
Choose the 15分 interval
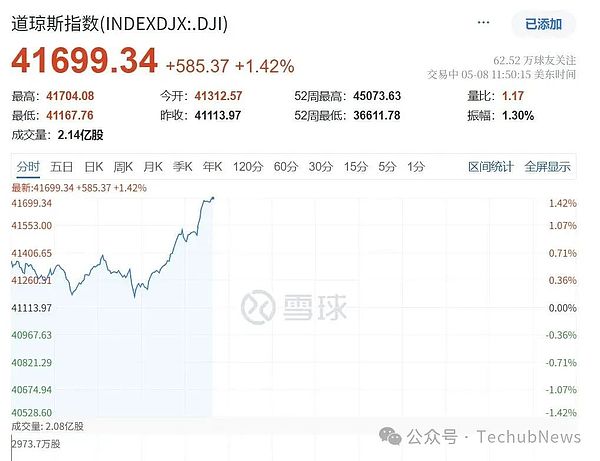click(354, 166)
